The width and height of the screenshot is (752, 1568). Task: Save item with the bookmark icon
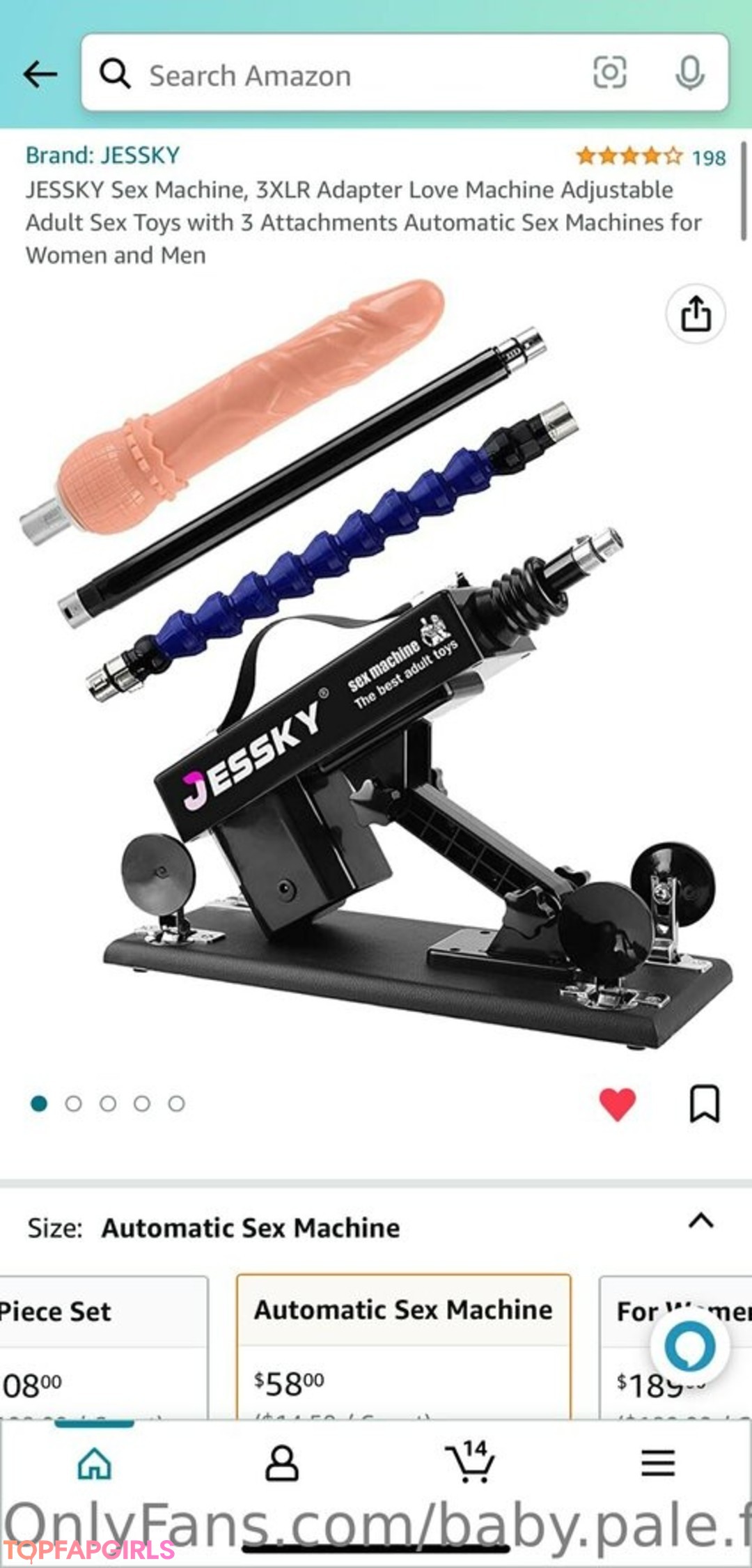coord(704,1103)
